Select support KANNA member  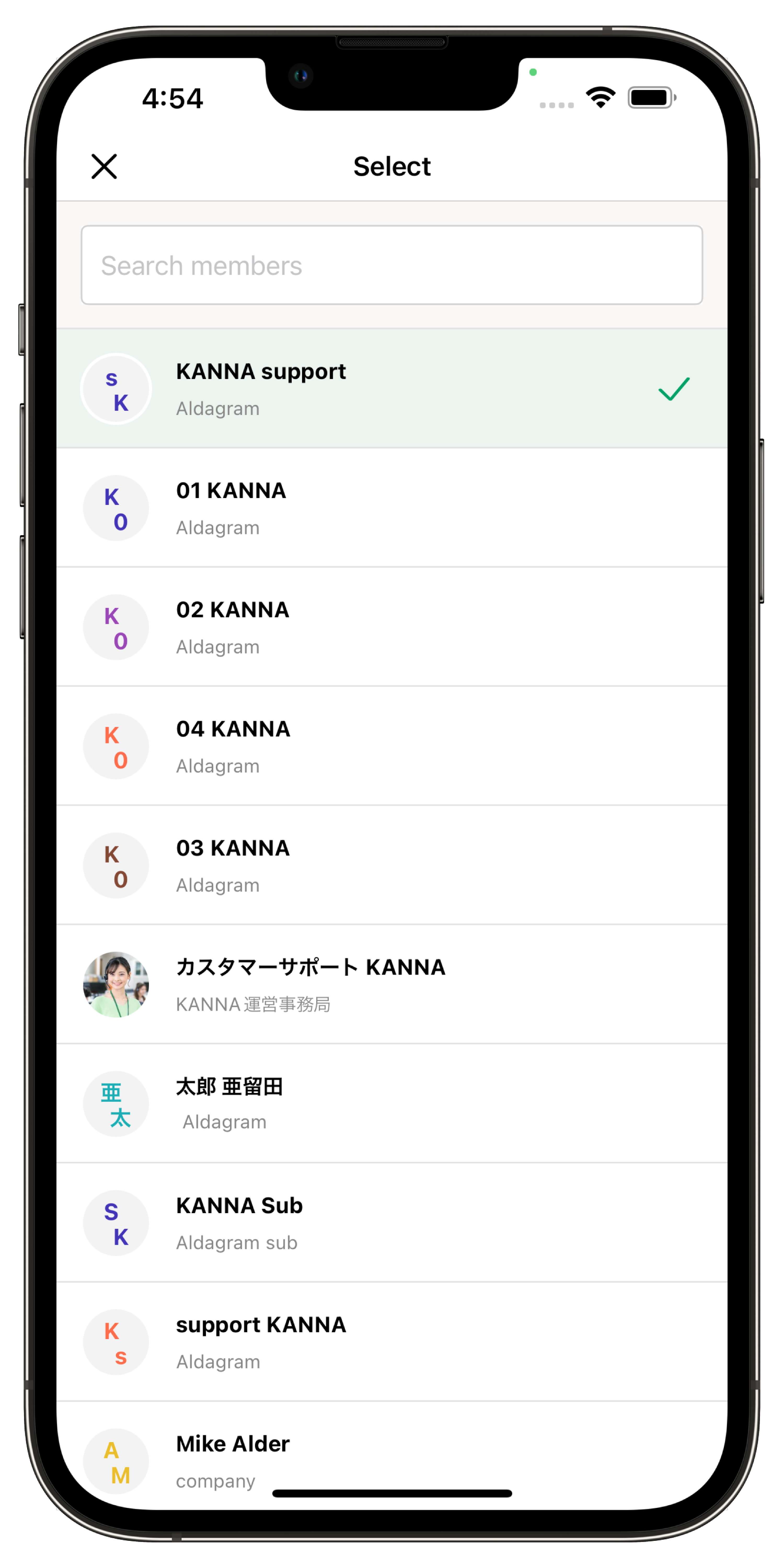(391, 1342)
